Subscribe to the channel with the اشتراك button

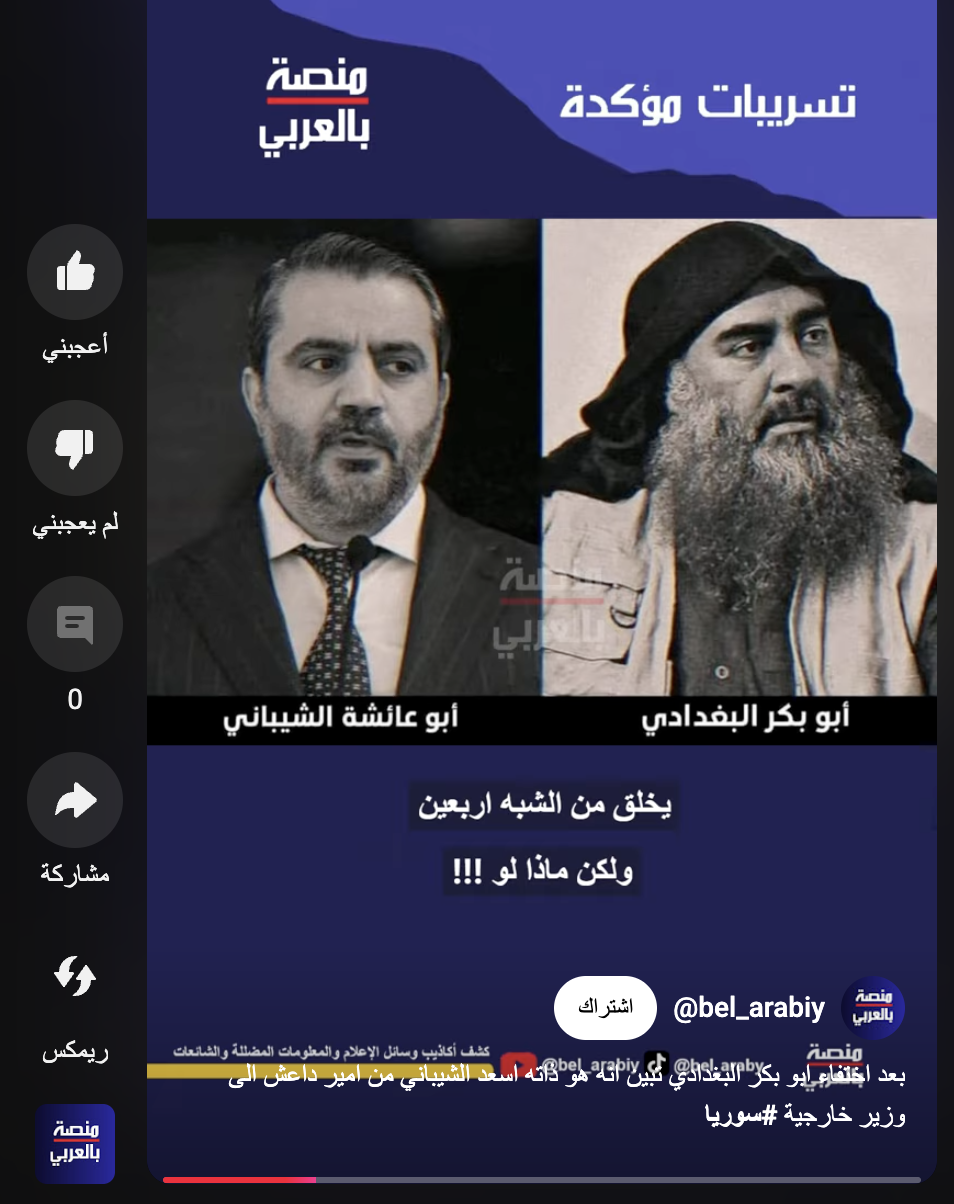tap(605, 1008)
